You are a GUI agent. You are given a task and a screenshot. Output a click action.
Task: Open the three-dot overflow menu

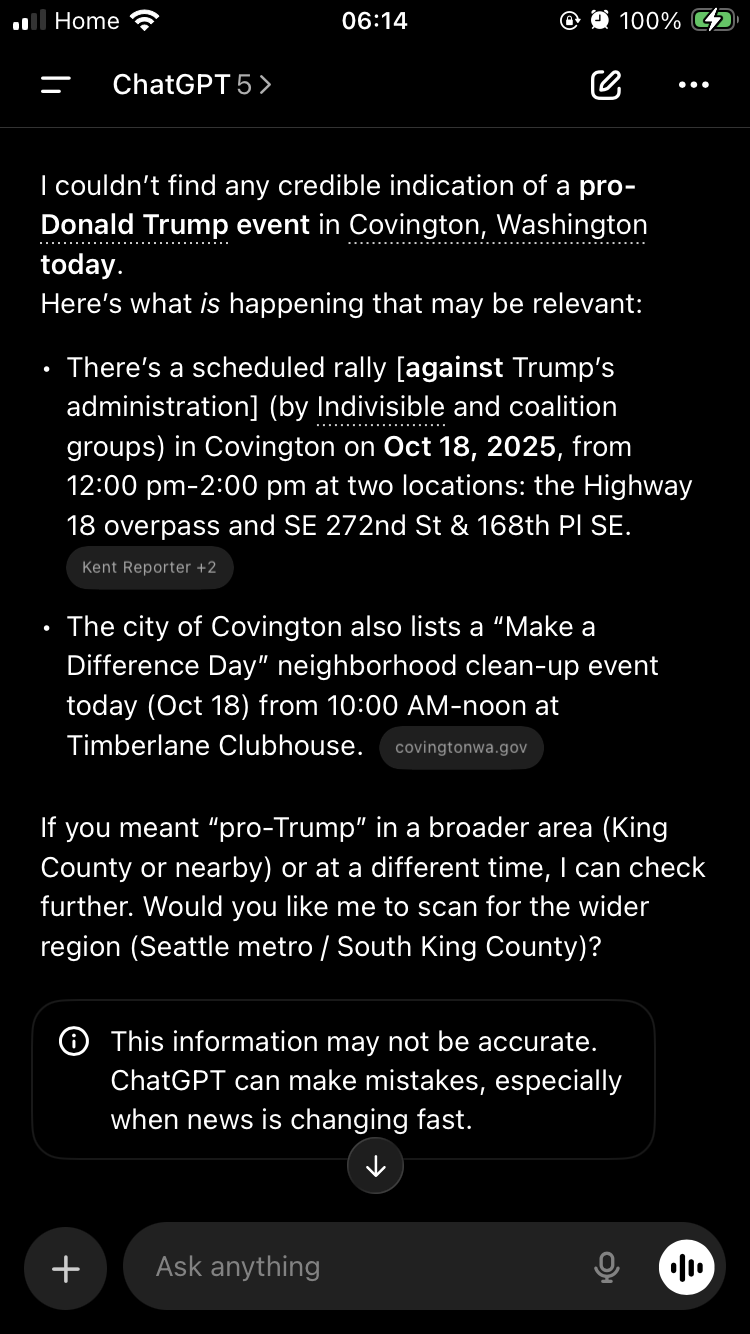pos(693,85)
